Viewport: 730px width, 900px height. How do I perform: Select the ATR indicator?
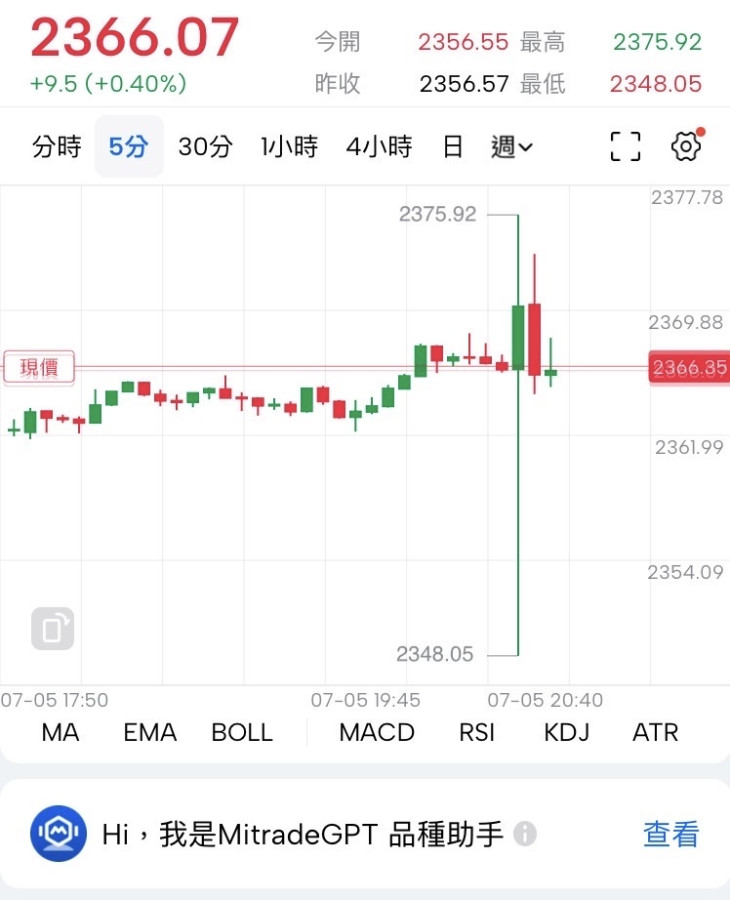point(655,733)
